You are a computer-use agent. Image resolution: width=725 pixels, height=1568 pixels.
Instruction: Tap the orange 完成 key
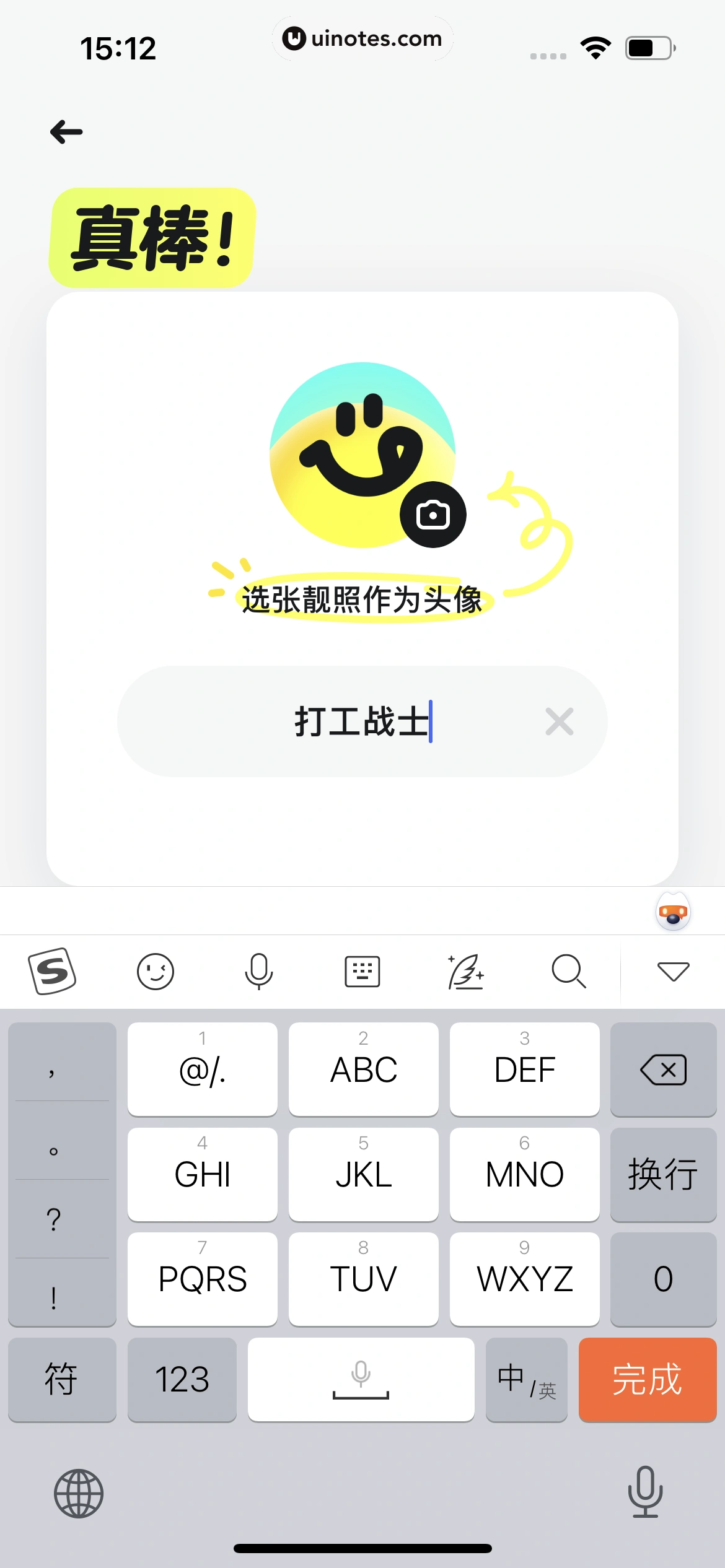648,1380
